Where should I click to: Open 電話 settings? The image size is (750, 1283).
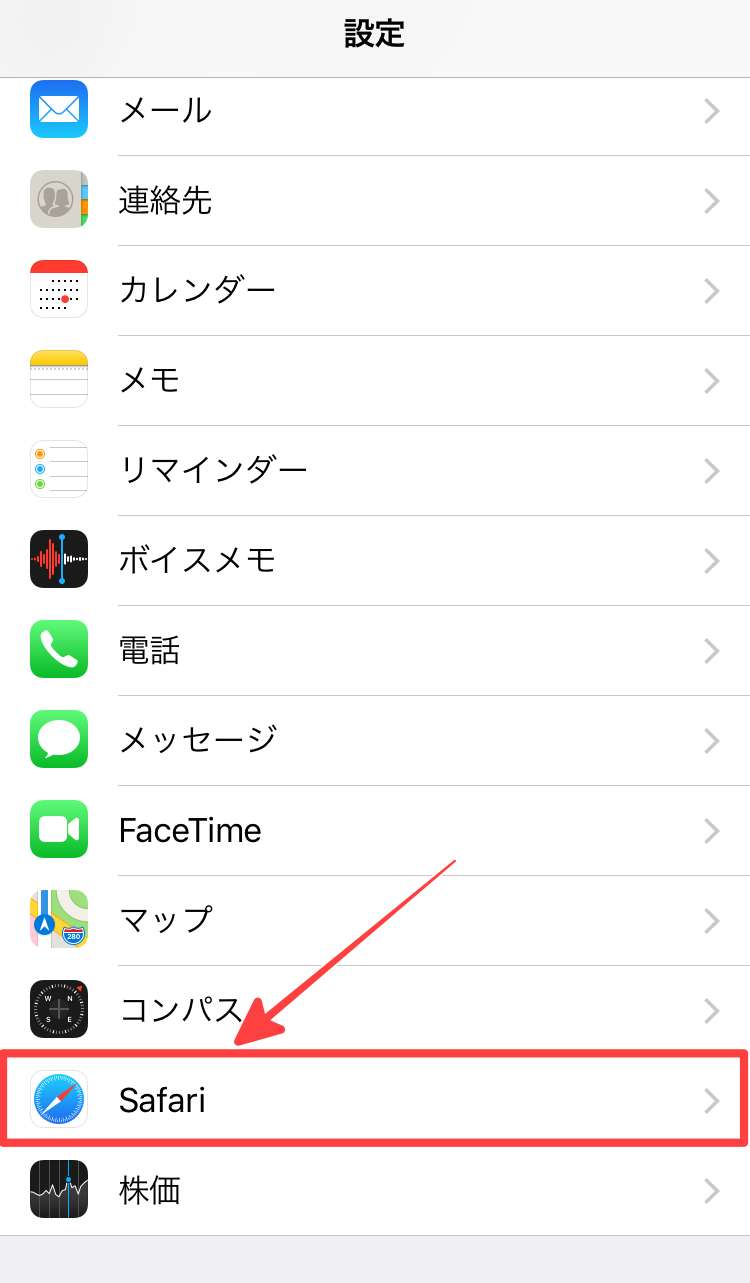[375, 650]
